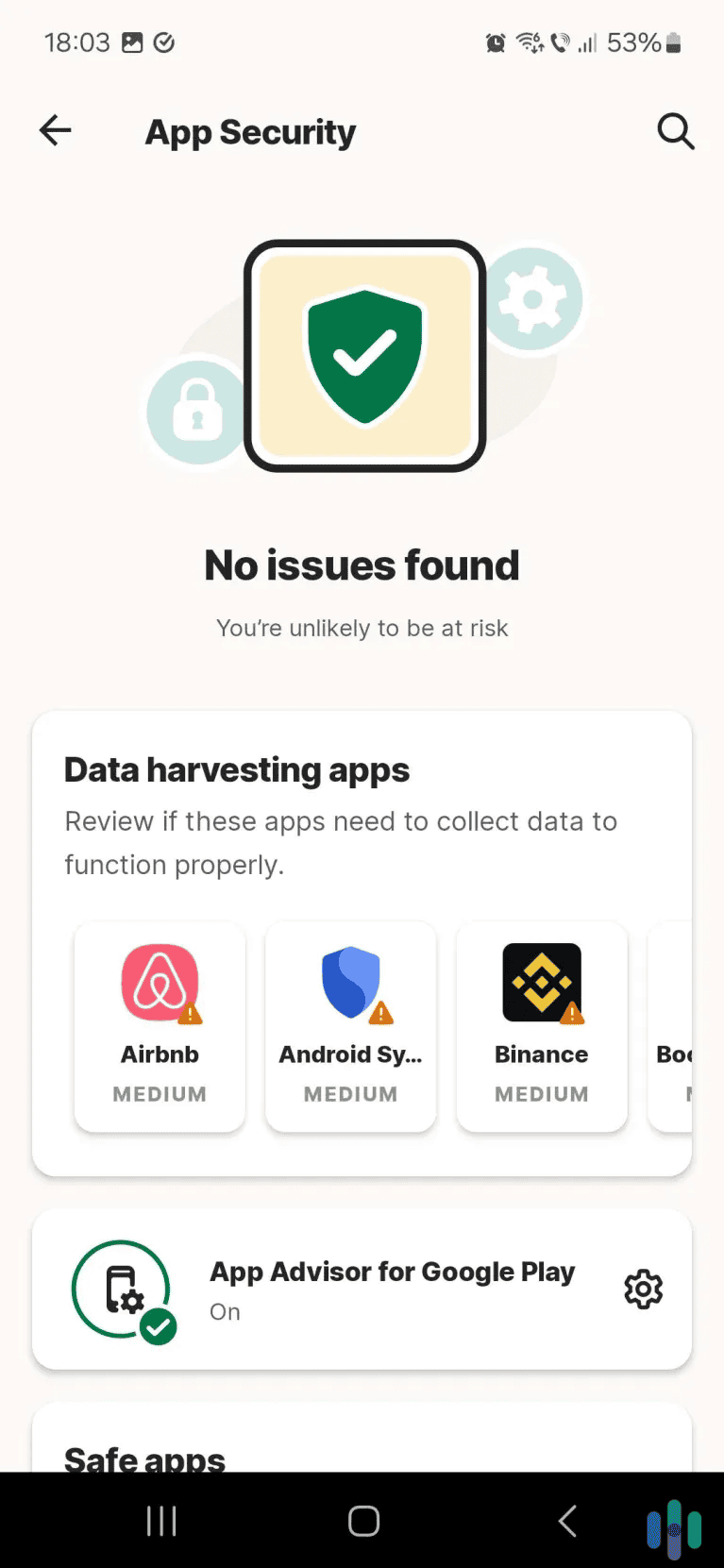Select the Airbnb app risk card
The image size is (724, 1568).
[159, 1026]
